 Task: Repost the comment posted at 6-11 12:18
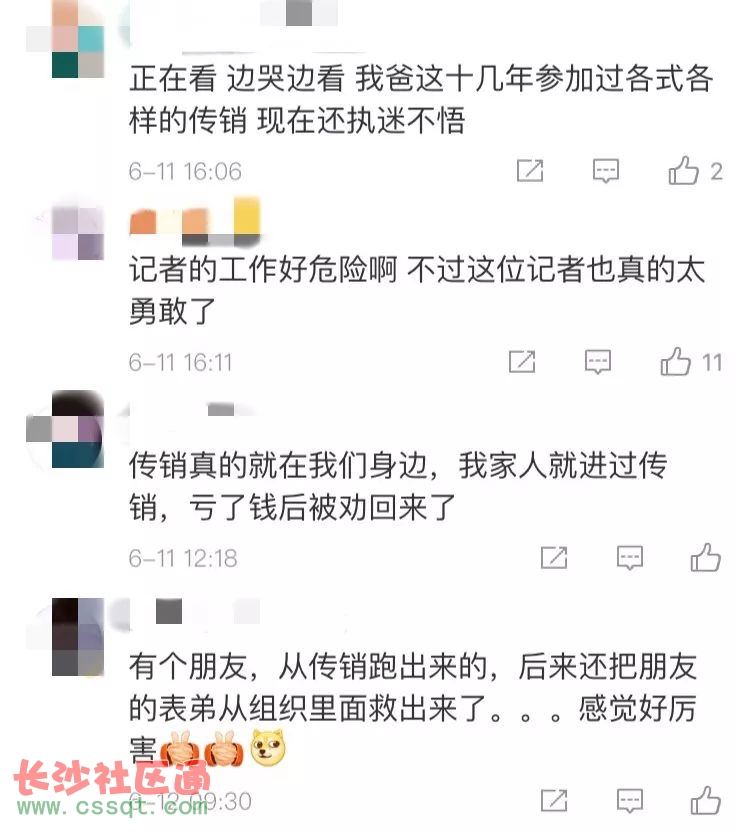[x=554, y=557]
